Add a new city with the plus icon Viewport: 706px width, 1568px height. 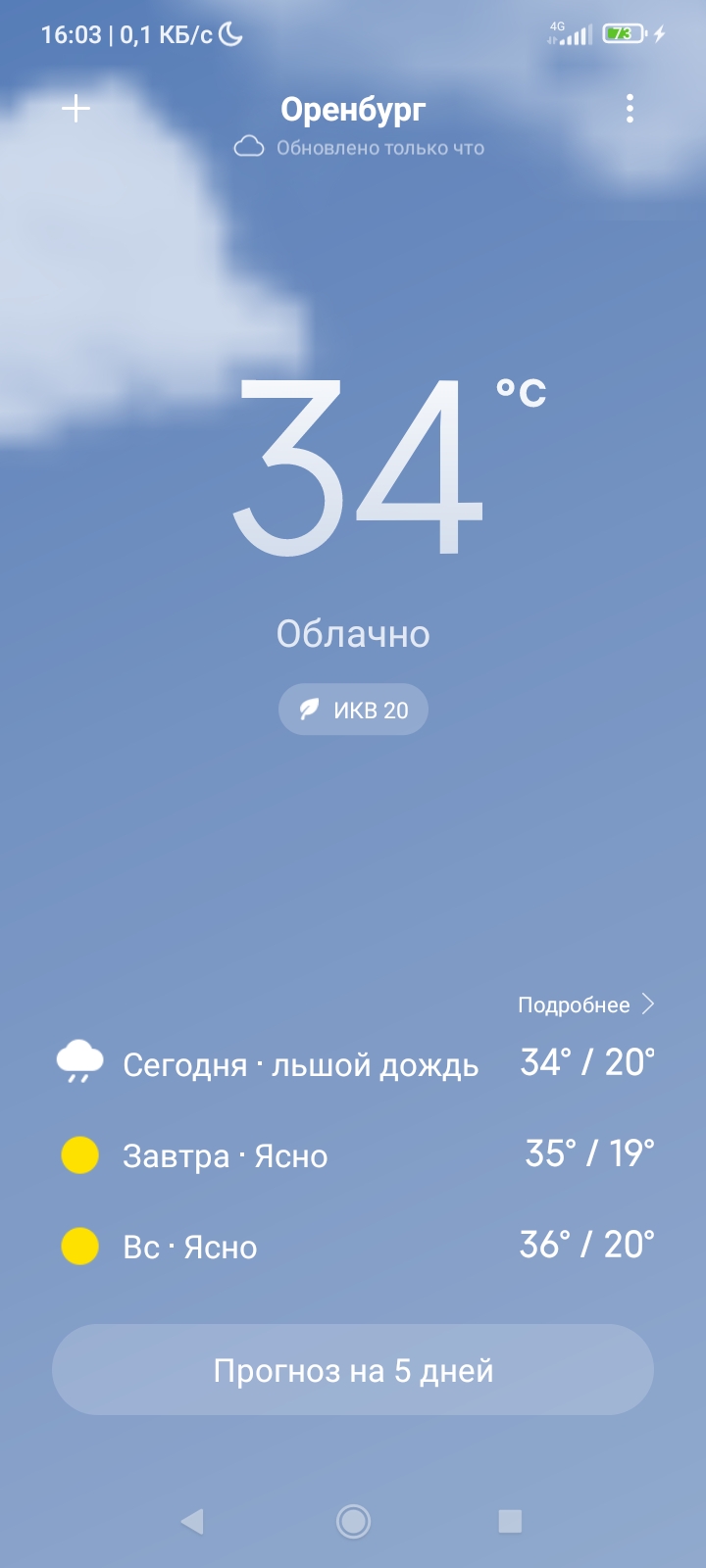(x=76, y=109)
